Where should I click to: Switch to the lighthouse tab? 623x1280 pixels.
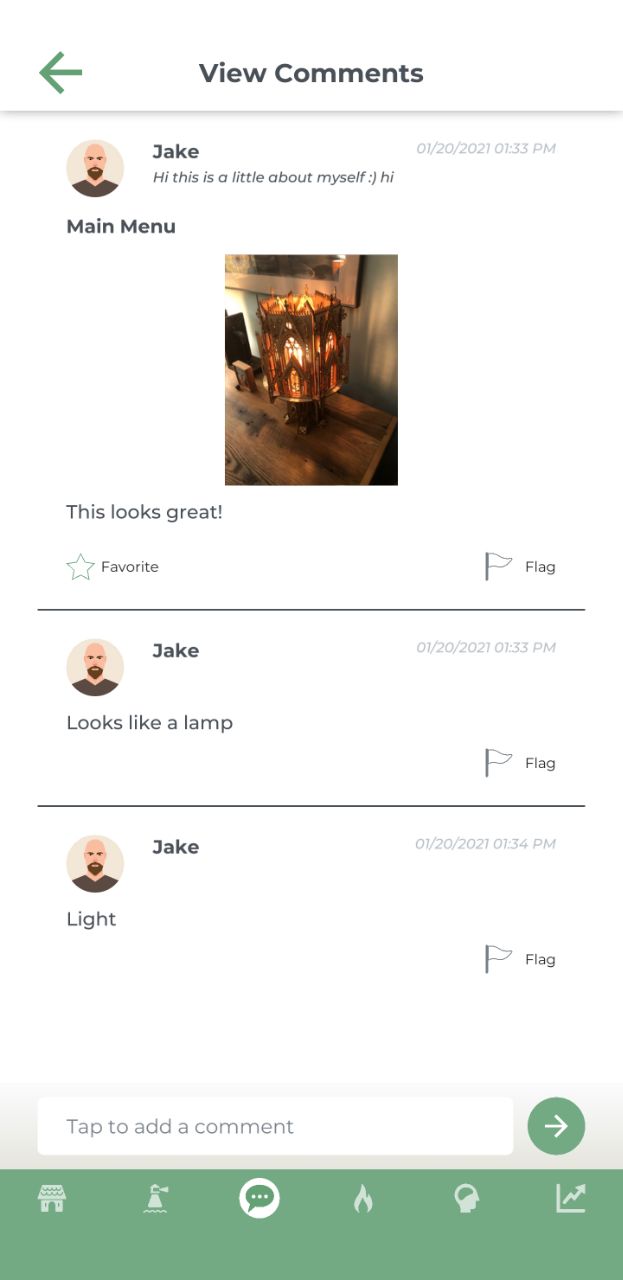point(155,1197)
